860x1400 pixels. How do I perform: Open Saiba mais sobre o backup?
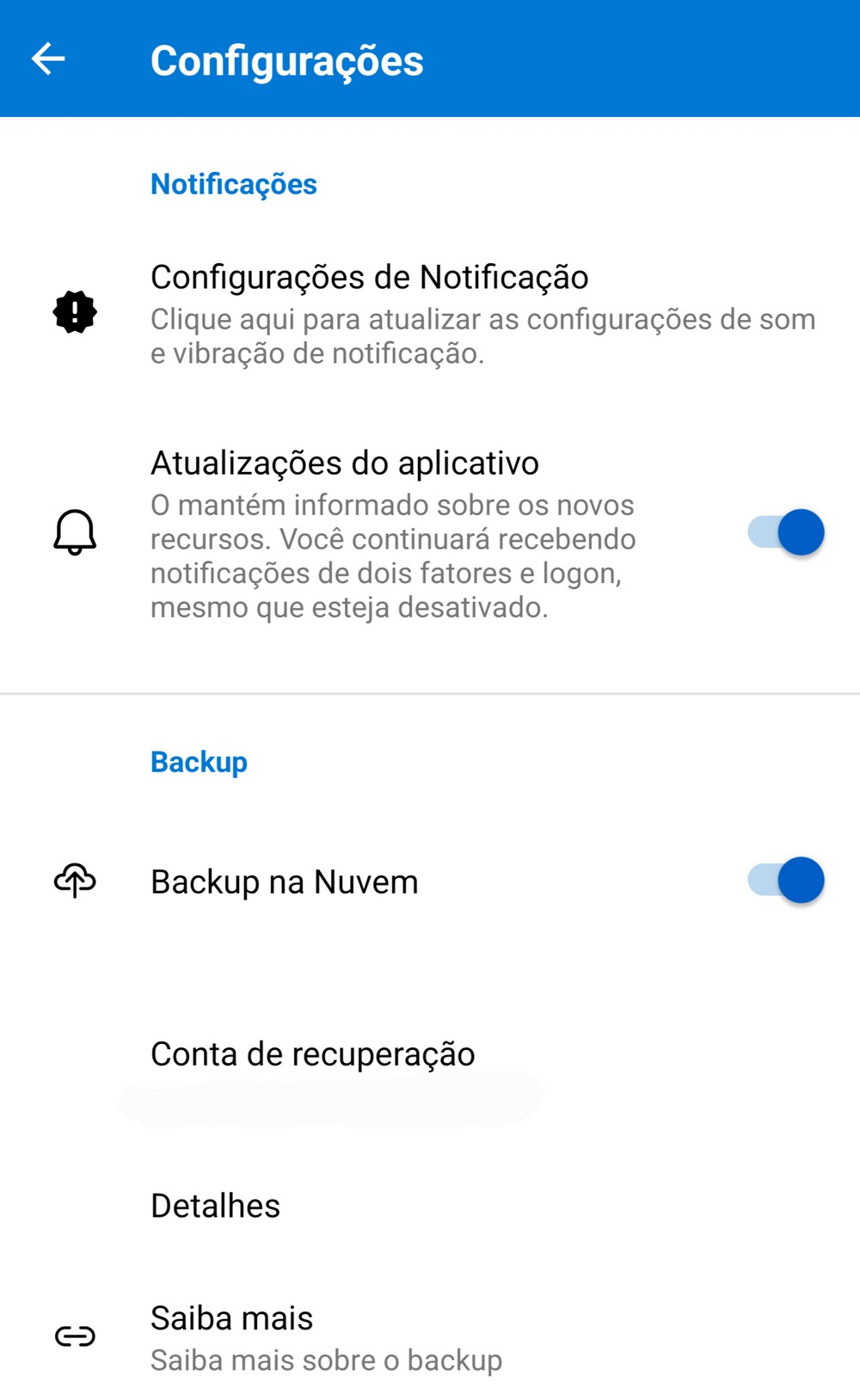click(326, 1337)
